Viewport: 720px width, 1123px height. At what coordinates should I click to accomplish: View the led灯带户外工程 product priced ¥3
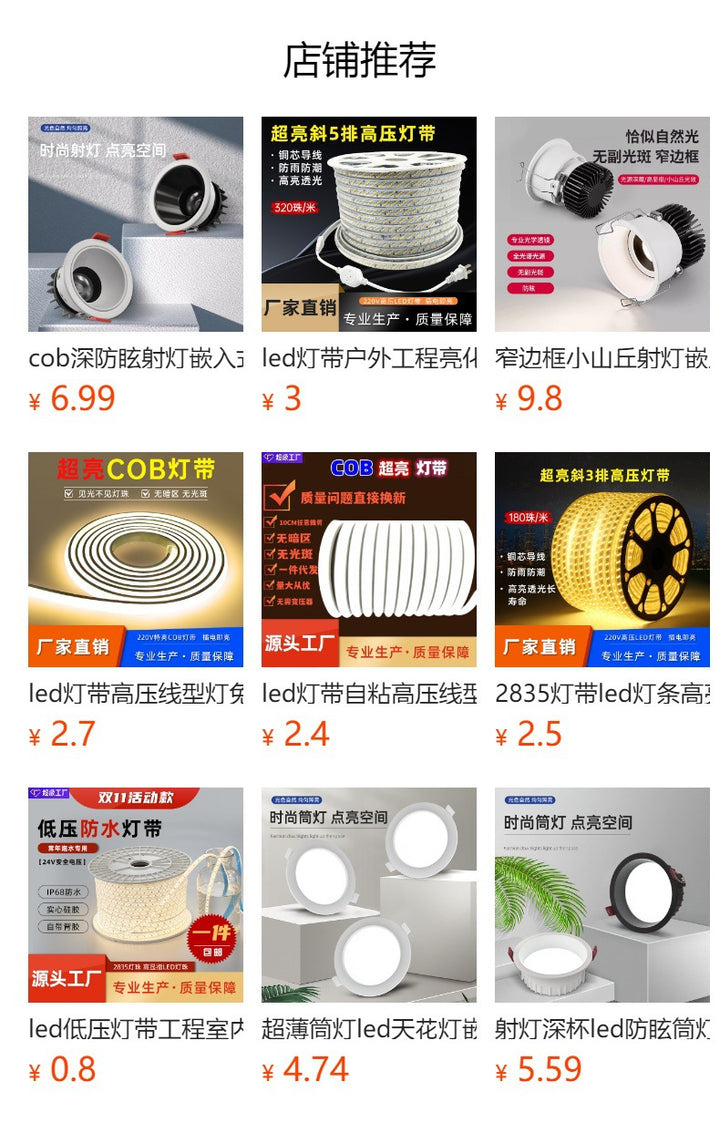coord(369,224)
